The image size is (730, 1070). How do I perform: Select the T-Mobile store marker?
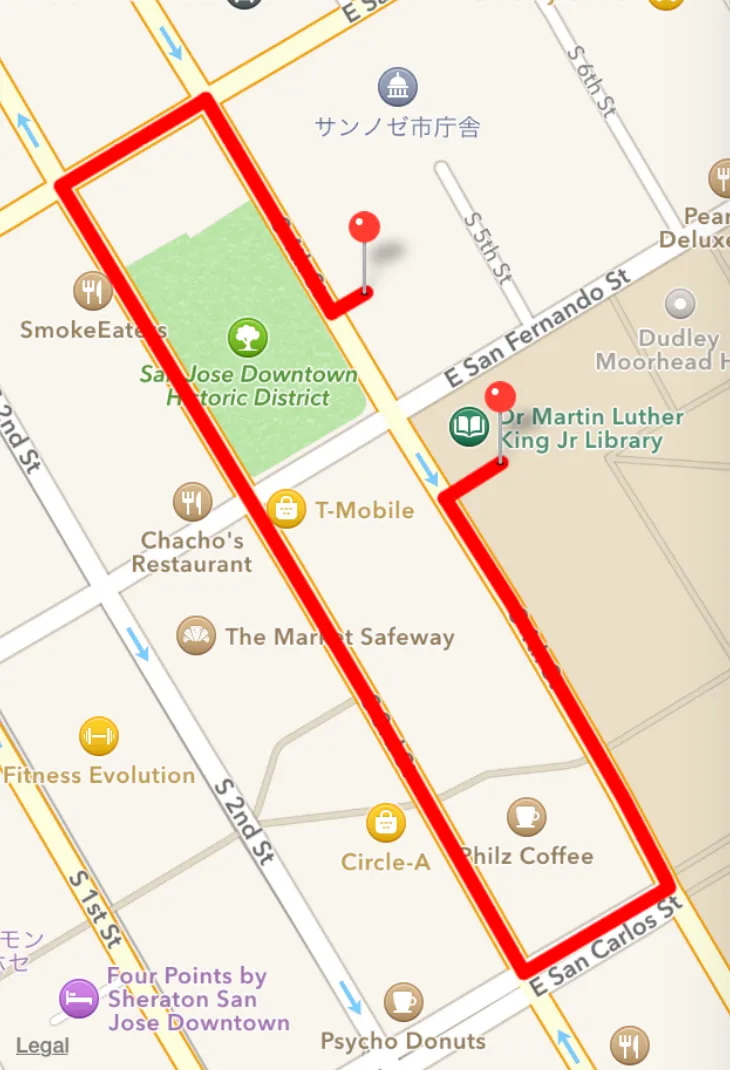pyautogui.click(x=287, y=510)
